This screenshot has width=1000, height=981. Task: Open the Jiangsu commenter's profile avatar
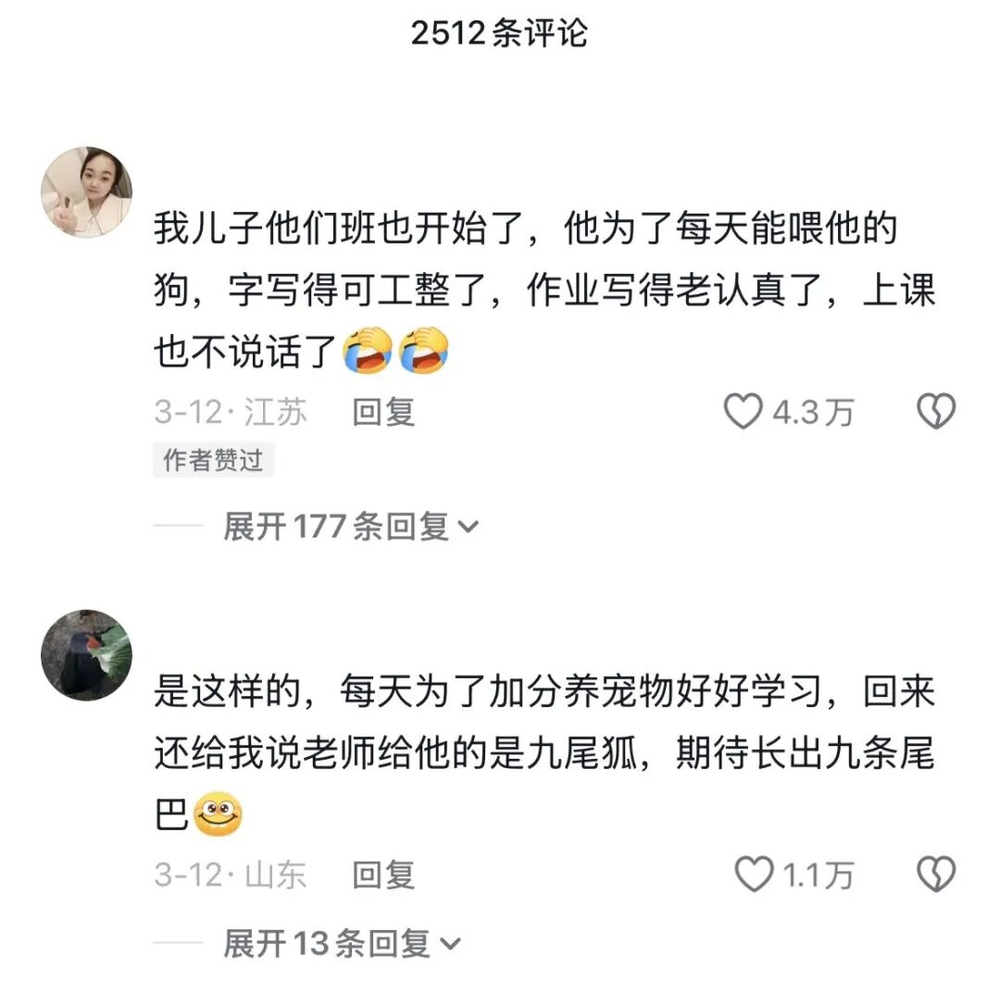pos(86,193)
